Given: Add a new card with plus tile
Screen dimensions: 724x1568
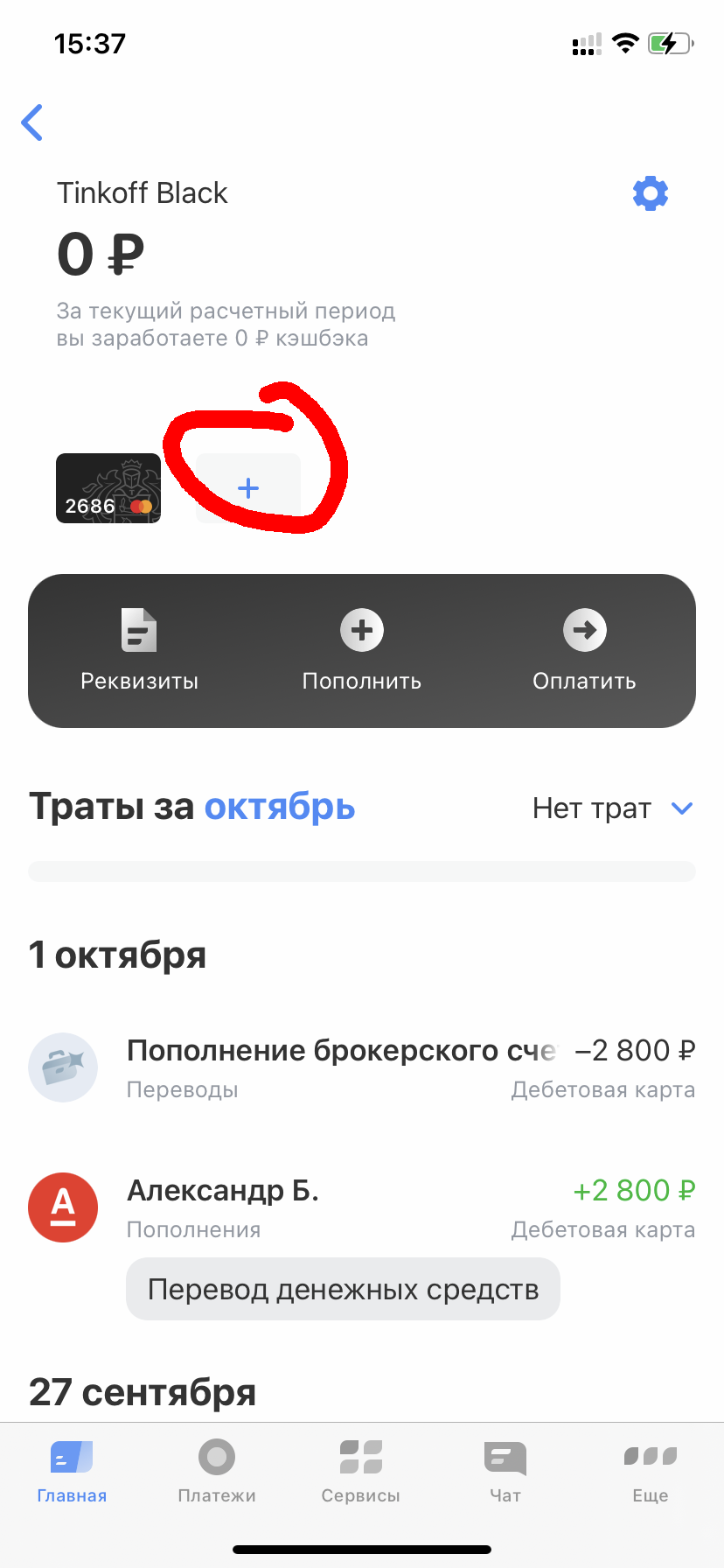Looking at the screenshot, I should pyautogui.click(x=248, y=488).
